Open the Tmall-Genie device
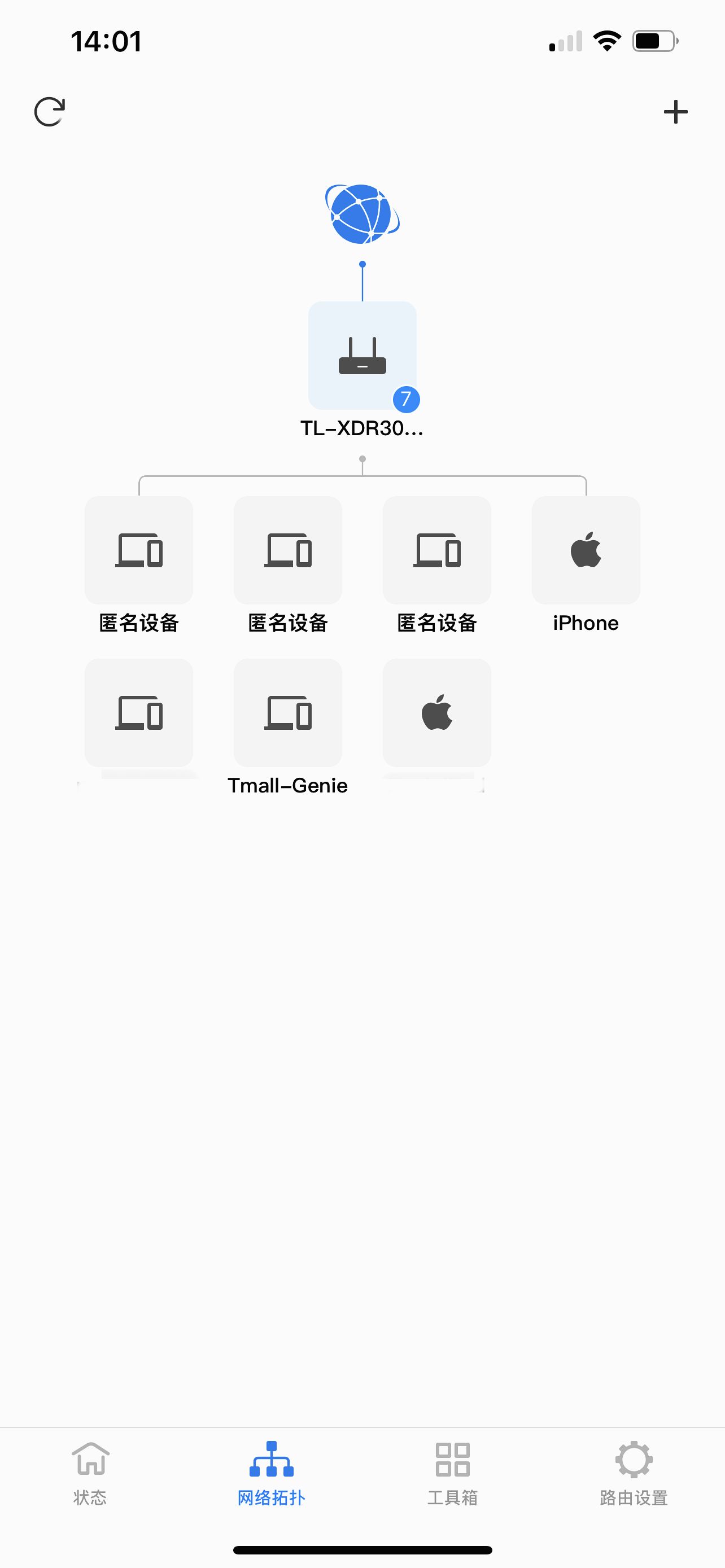 click(287, 713)
